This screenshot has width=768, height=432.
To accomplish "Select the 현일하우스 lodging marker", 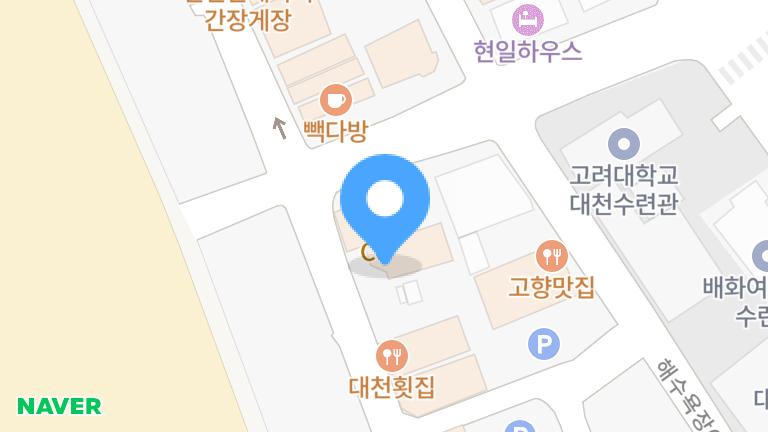I will tap(527, 19).
